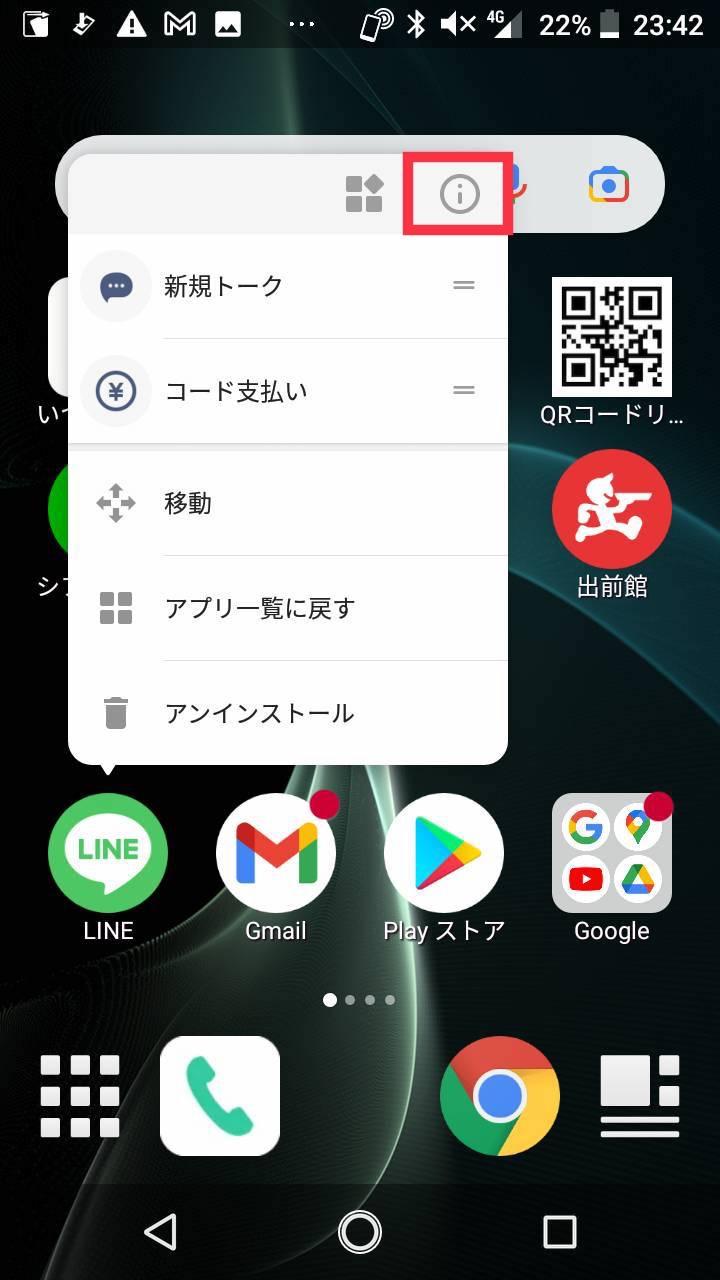The image size is (720, 1280).
Task: Open the Google folder
Action: pos(612,853)
